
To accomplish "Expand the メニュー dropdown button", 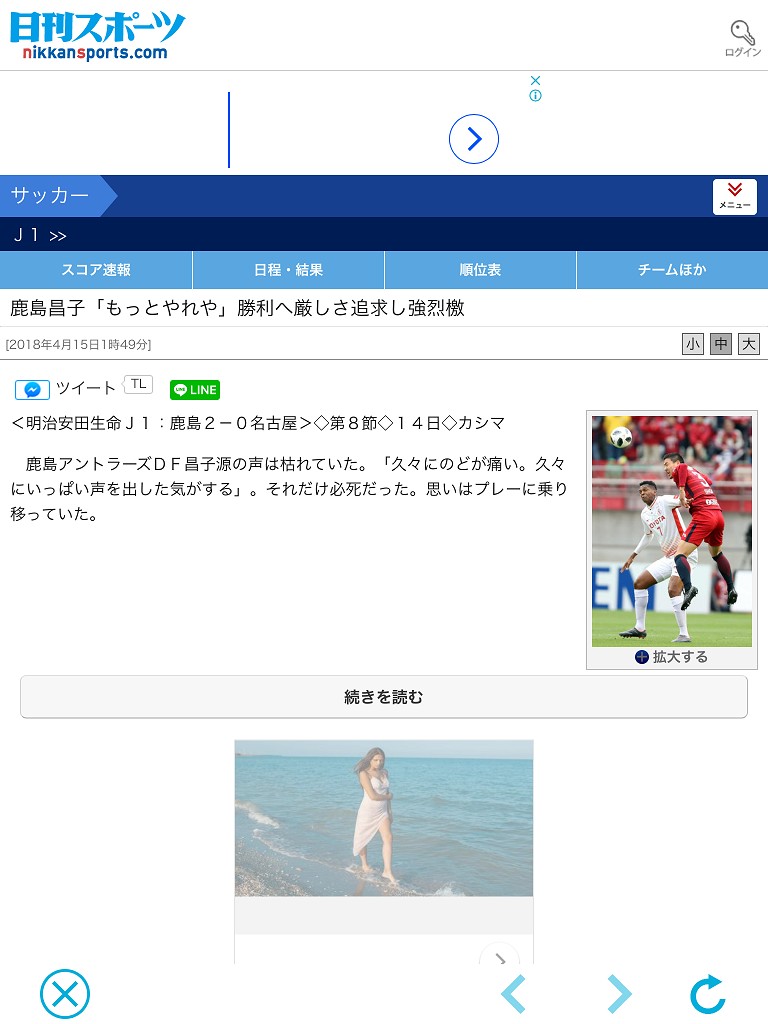I will [x=735, y=196].
